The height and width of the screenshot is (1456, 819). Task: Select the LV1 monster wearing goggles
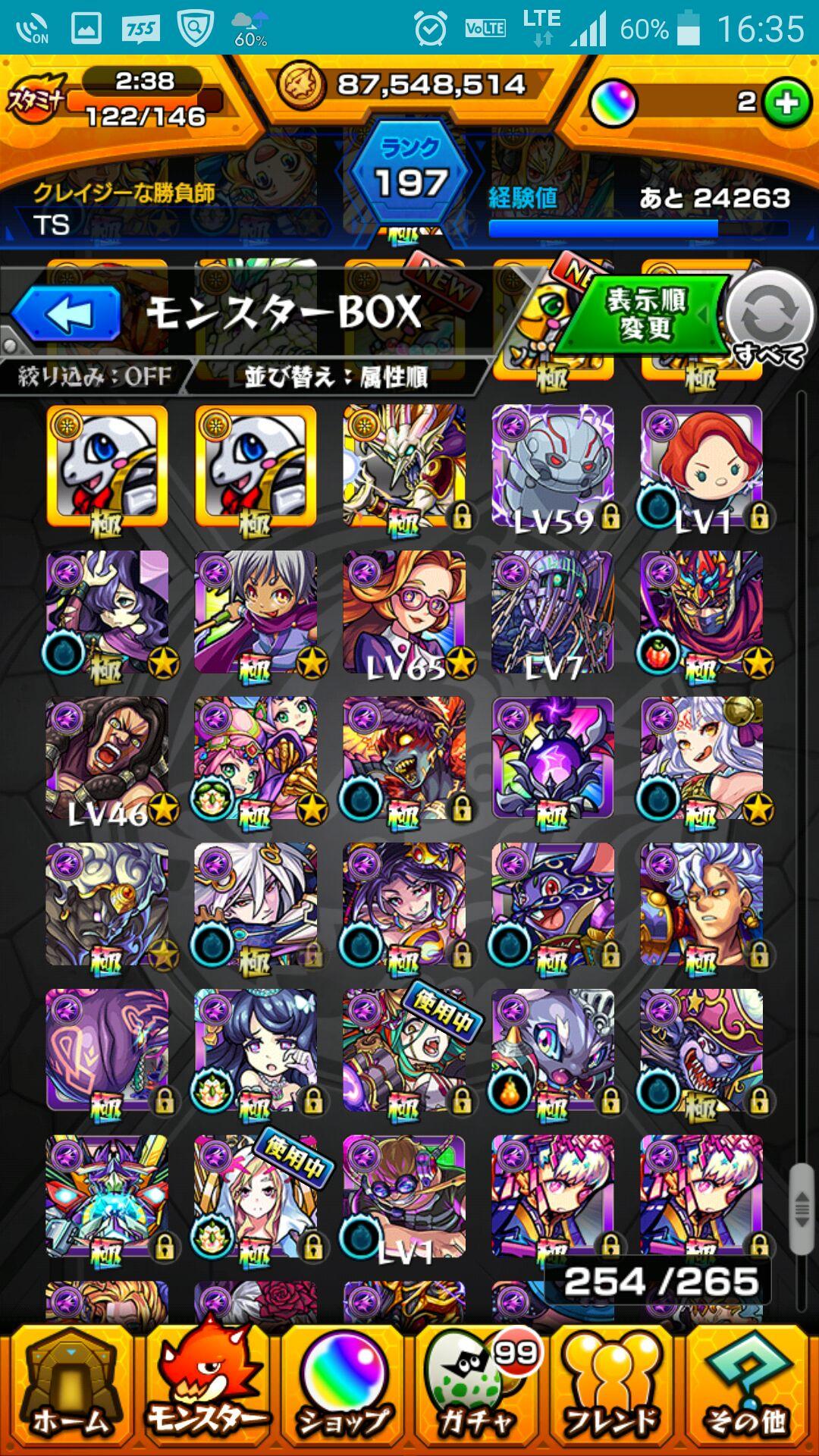(x=404, y=1196)
